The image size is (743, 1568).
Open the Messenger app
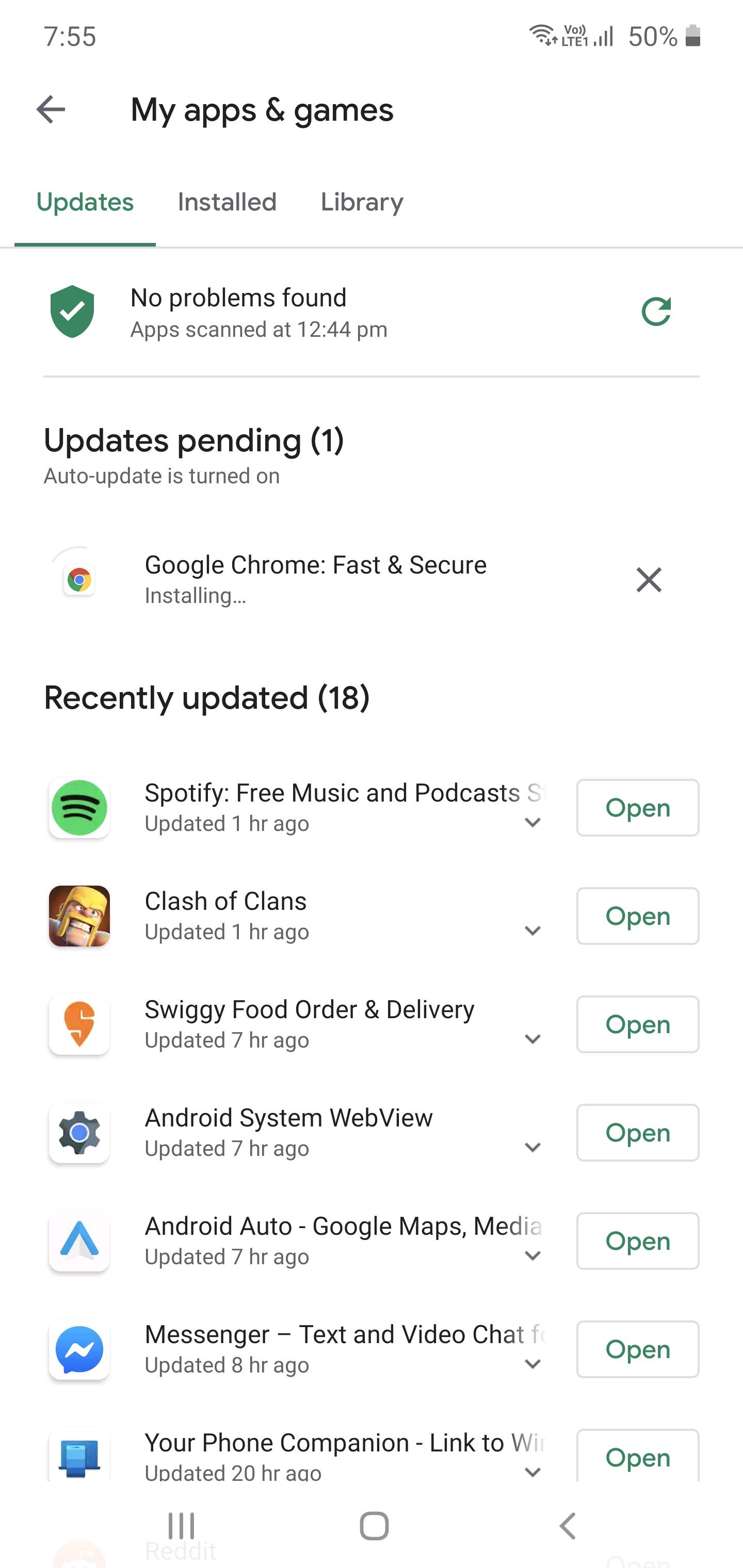(637, 1349)
